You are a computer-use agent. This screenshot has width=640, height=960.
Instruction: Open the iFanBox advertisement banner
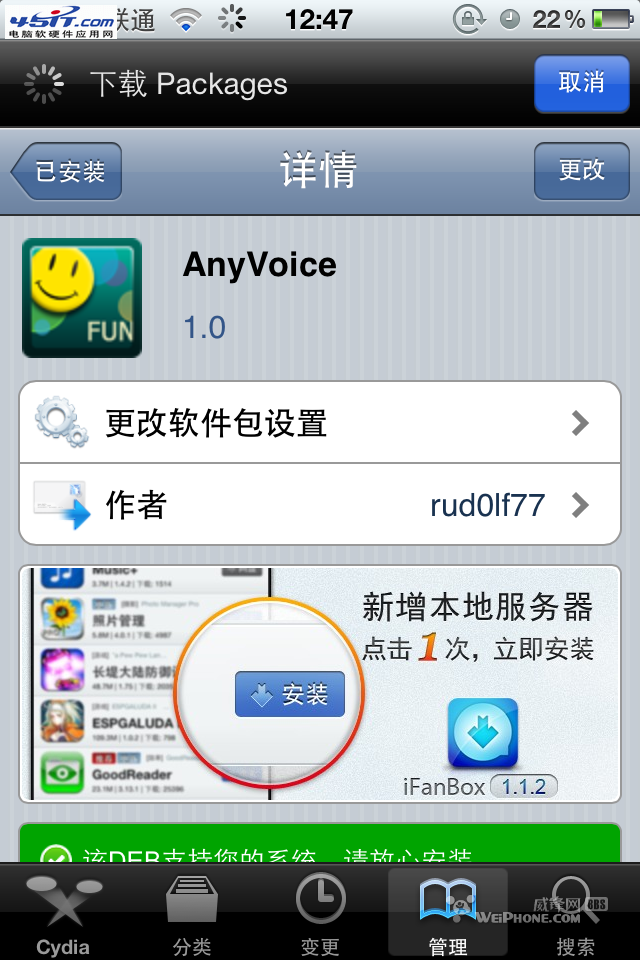click(320, 685)
